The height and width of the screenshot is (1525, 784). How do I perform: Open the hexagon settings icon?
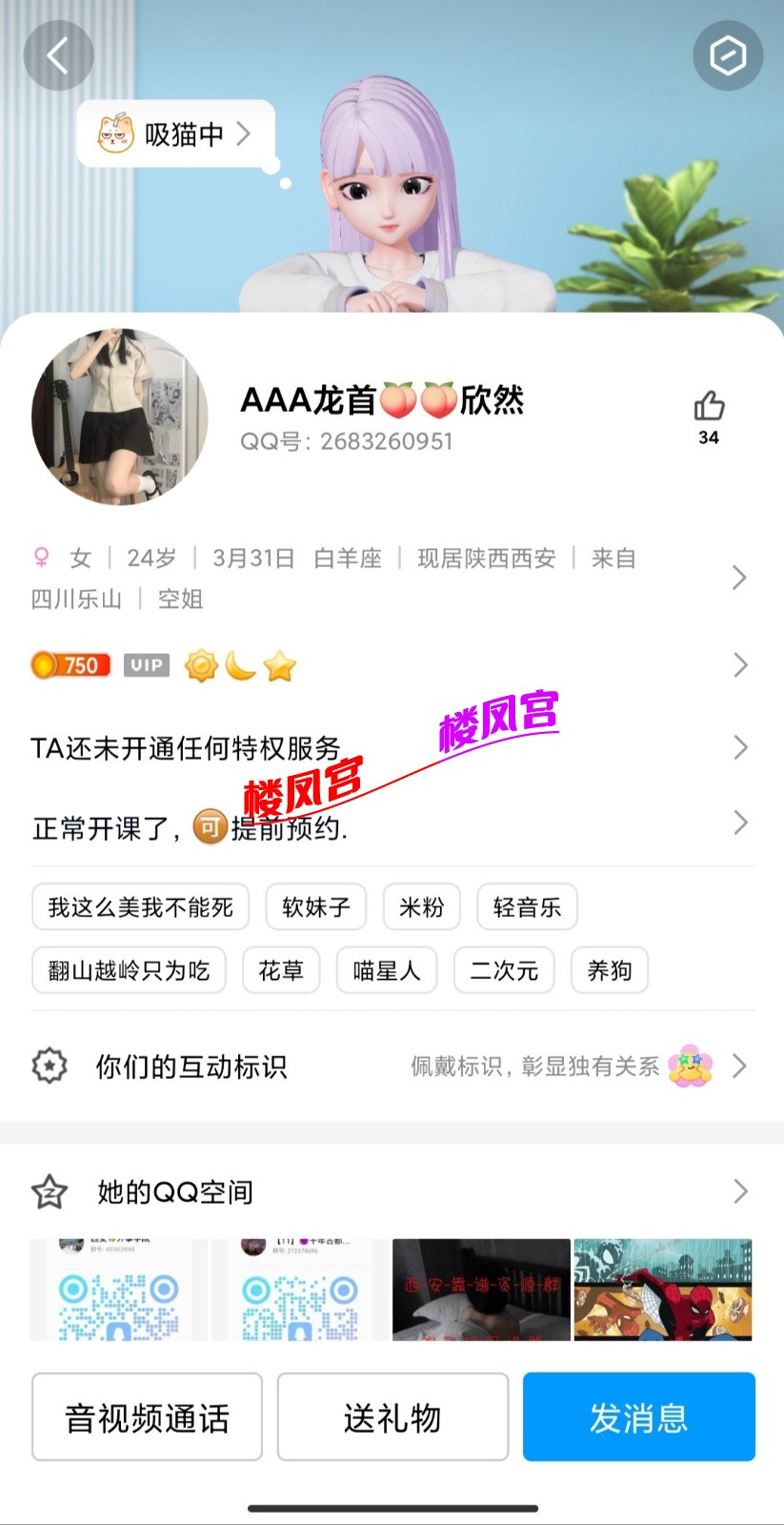tap(728, 56)
